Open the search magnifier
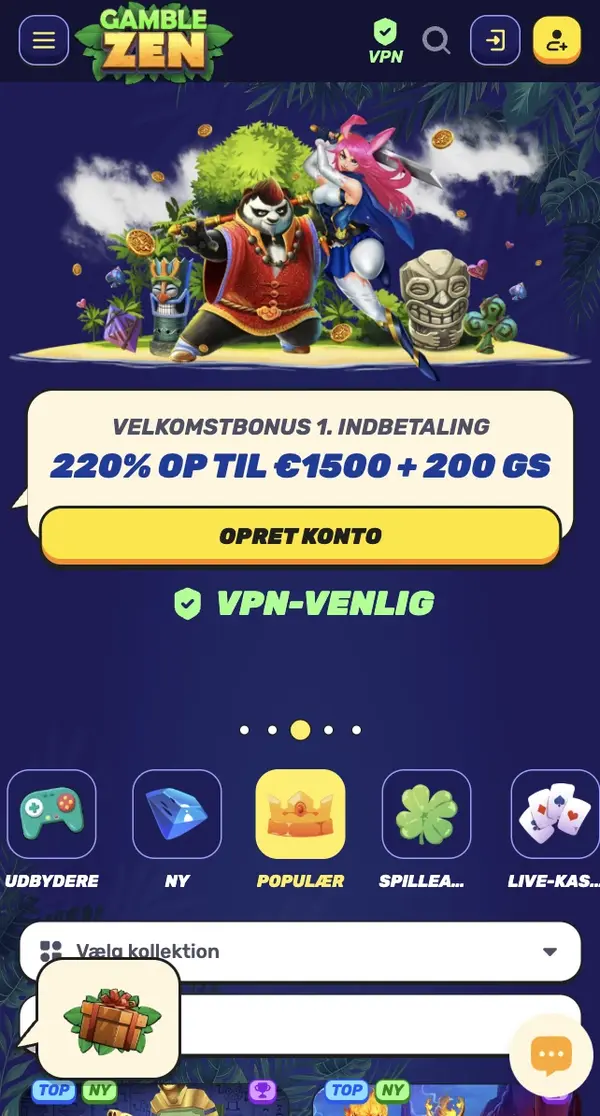Image resolution: width=600 pixels, height=1116 pixels. pyautogui.click(x=437, y=41)
